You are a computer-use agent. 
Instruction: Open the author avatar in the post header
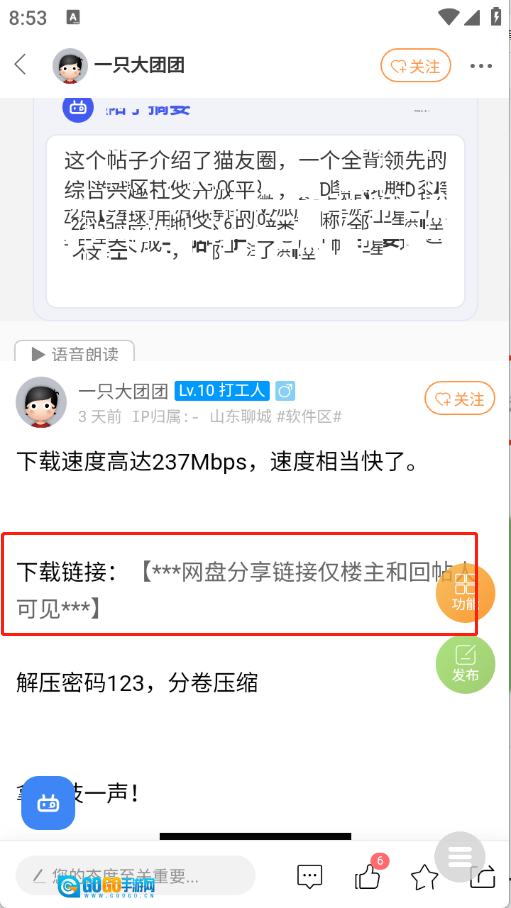coord(41,402)
